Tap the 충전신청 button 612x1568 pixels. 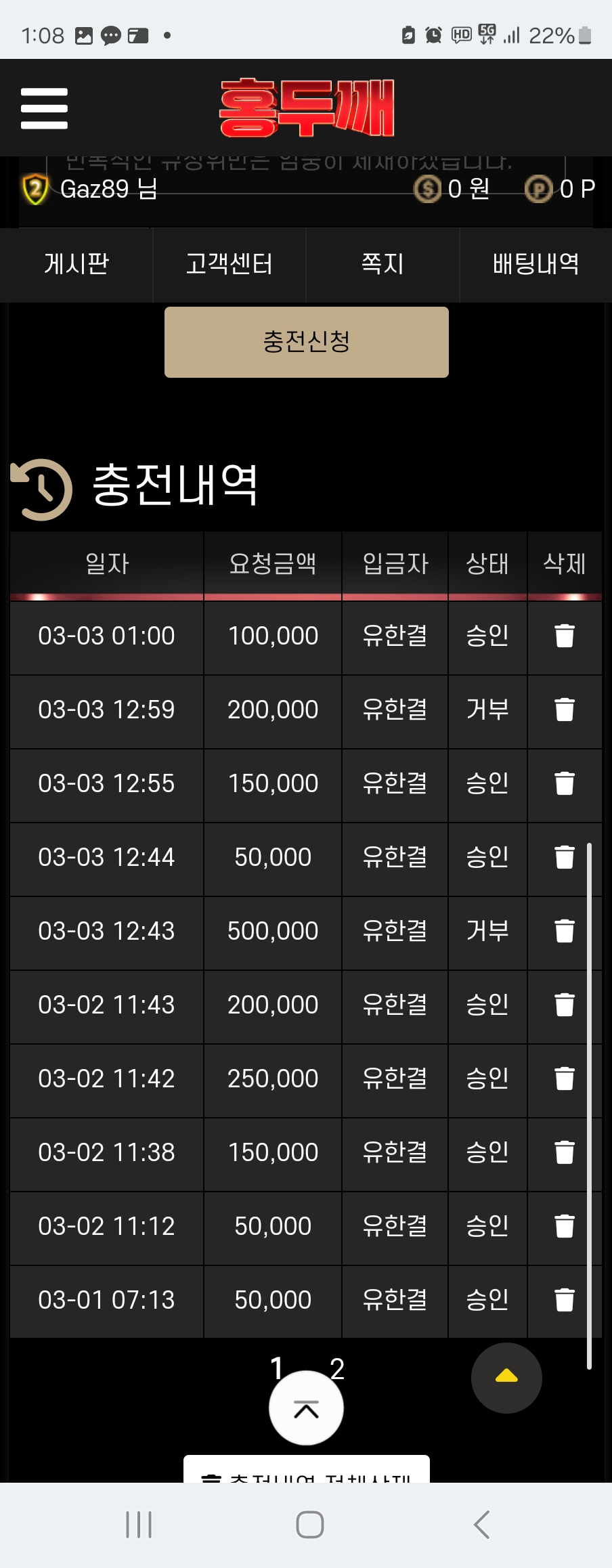306,342
